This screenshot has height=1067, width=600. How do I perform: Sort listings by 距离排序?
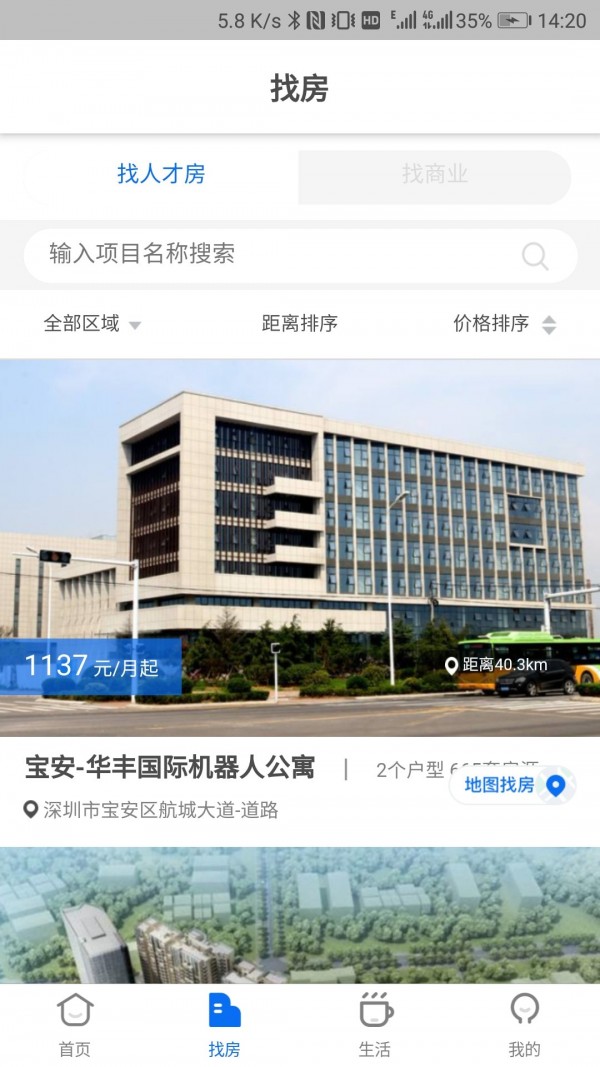300,324
